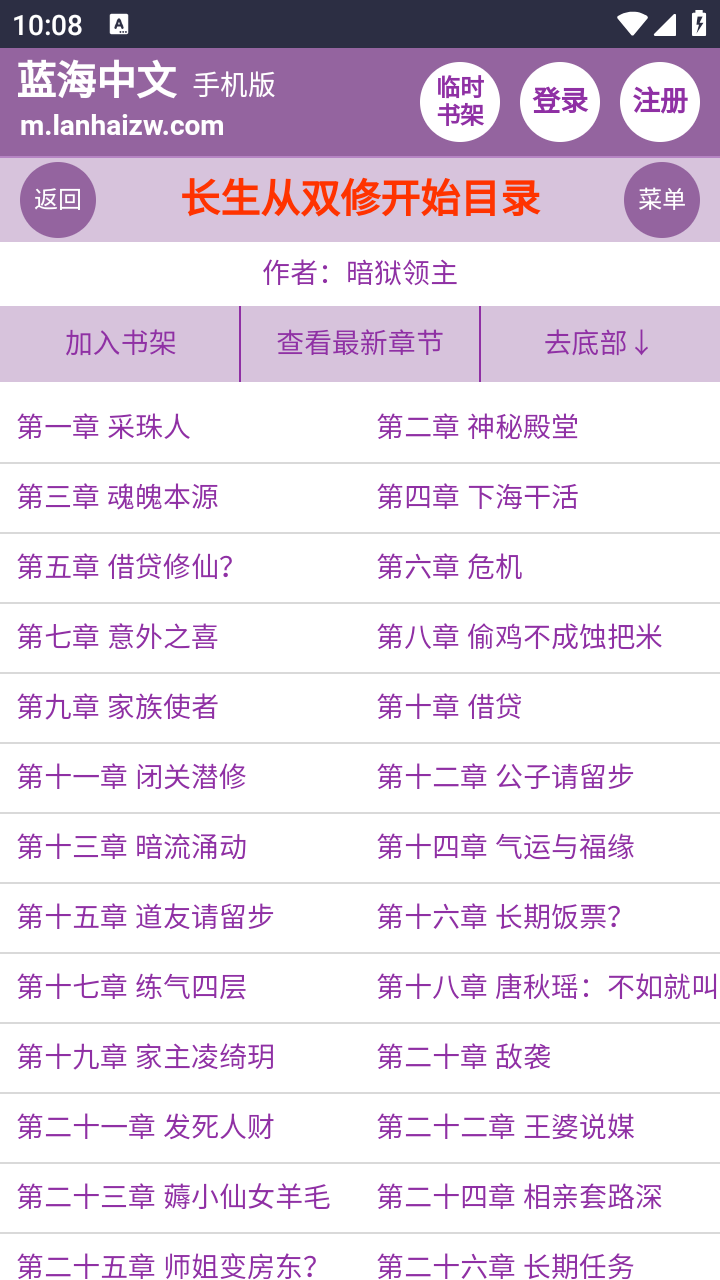Tap the 登录 circle to sign in

click(x=559, y=102)
